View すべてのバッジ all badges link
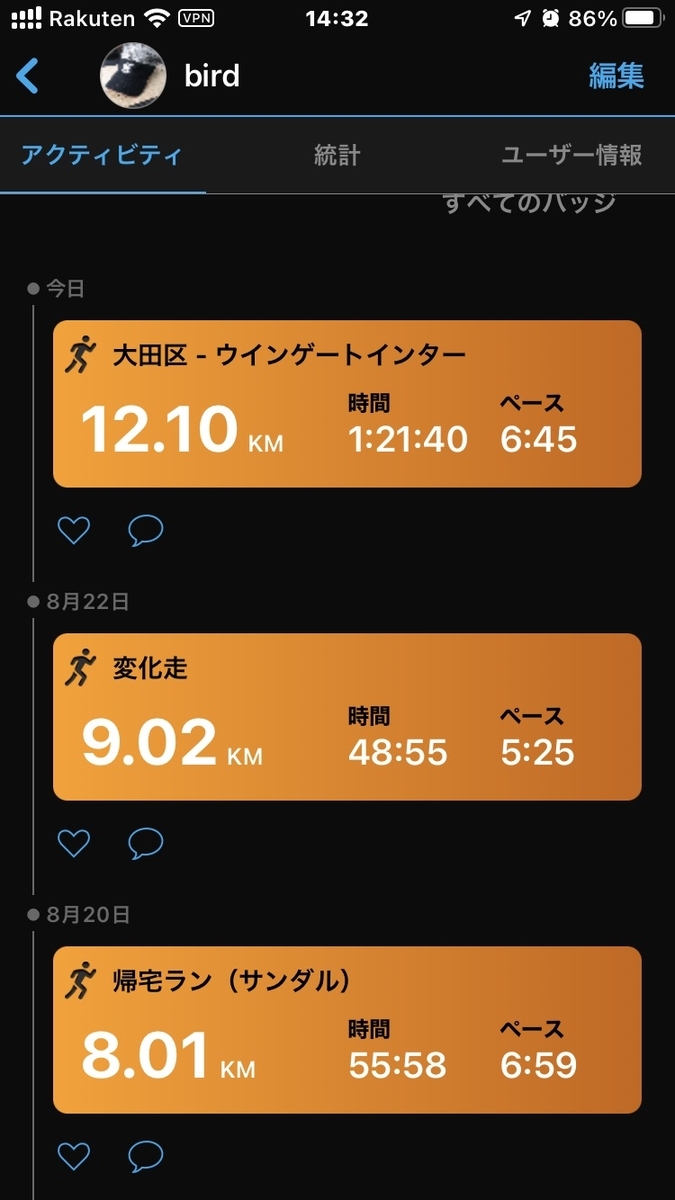The width and height of the screenshot is (675, 1200). click(x=530, y=203)
